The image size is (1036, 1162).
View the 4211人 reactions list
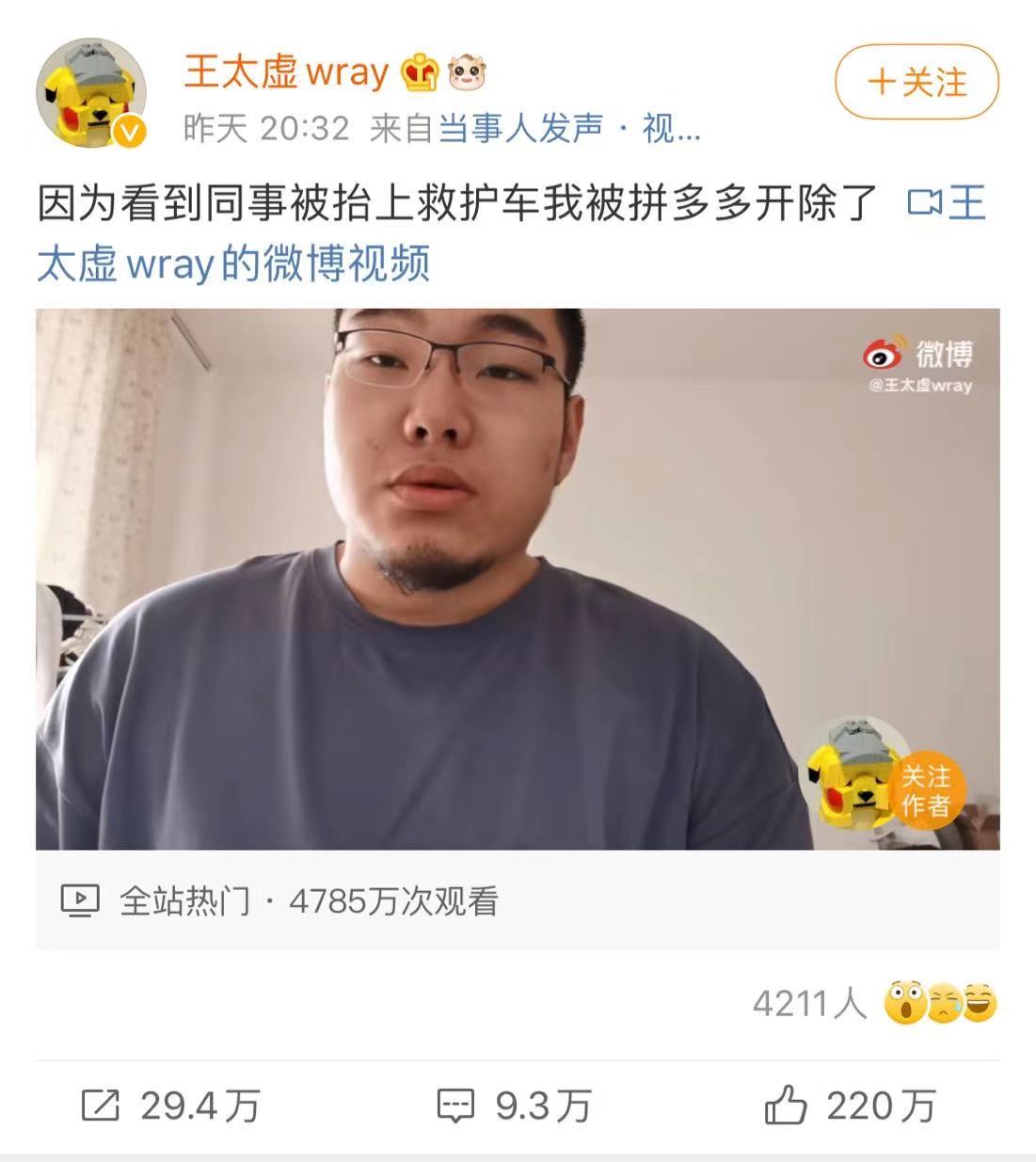(x=874, y=1003)
